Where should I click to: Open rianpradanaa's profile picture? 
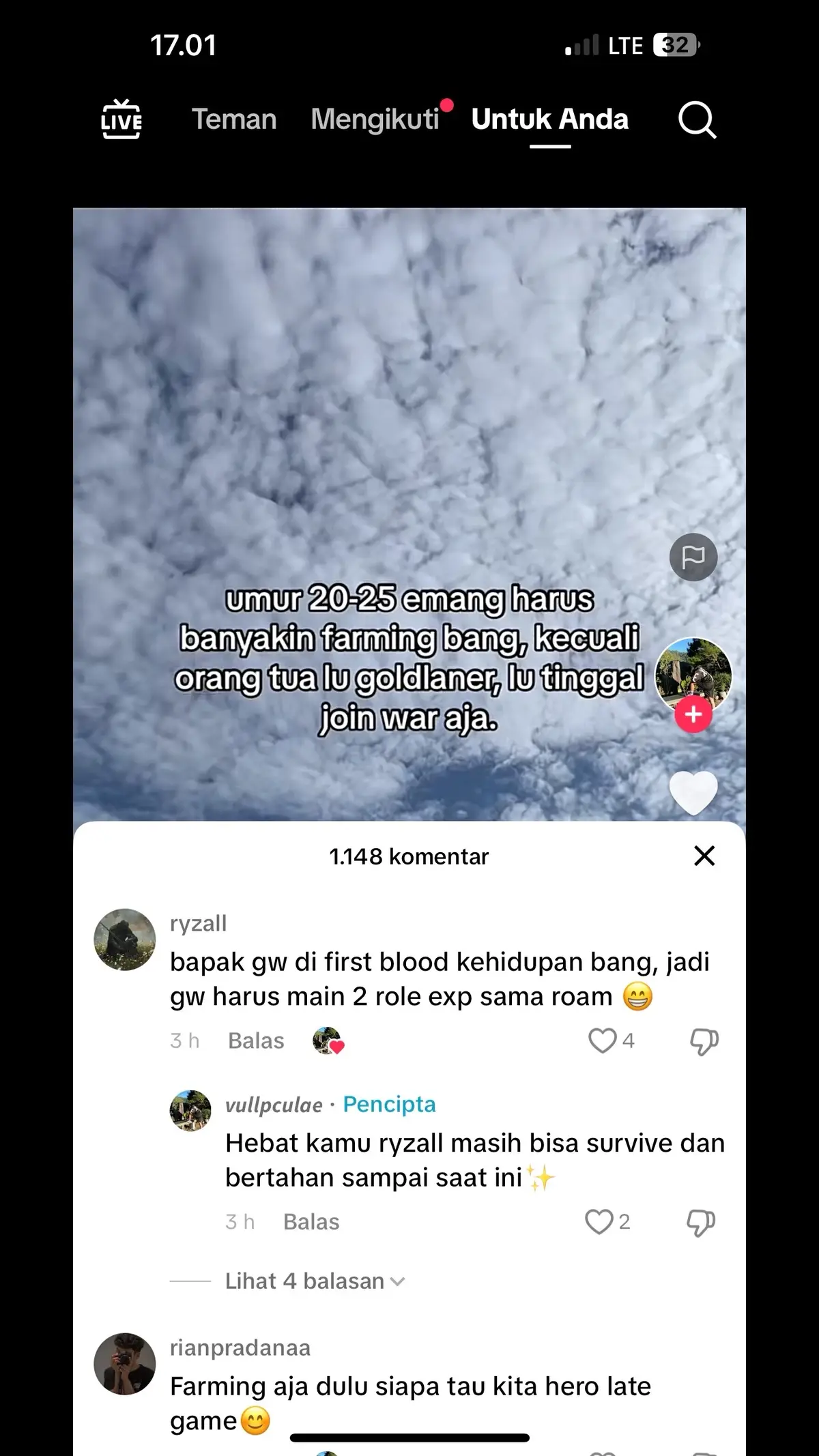click(125, 1364)
